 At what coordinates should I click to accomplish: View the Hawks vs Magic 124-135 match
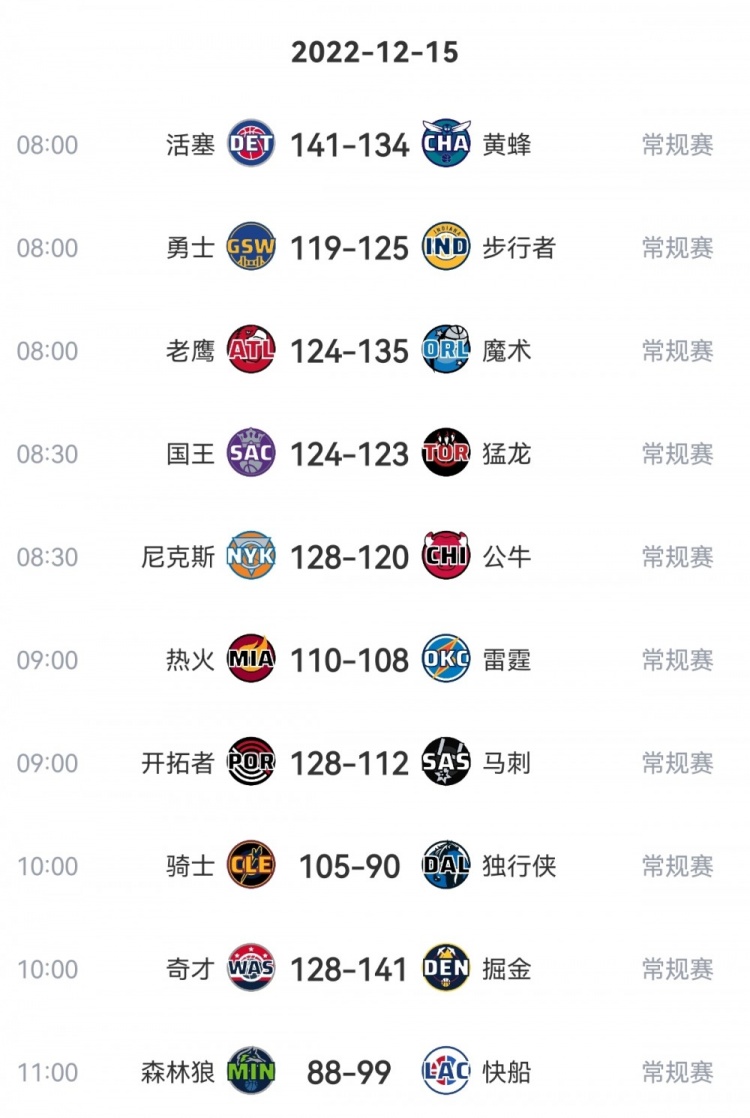[x=349, y=351]
